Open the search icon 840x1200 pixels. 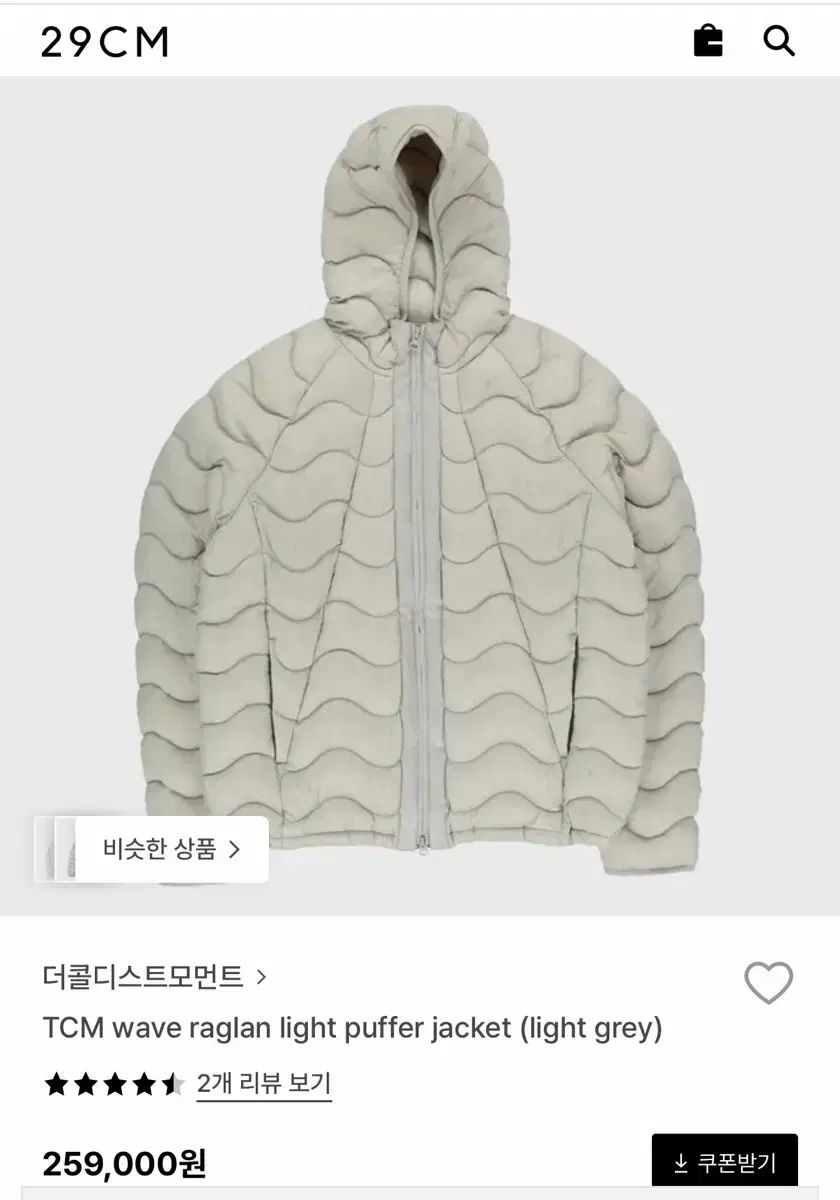(779, 41)
